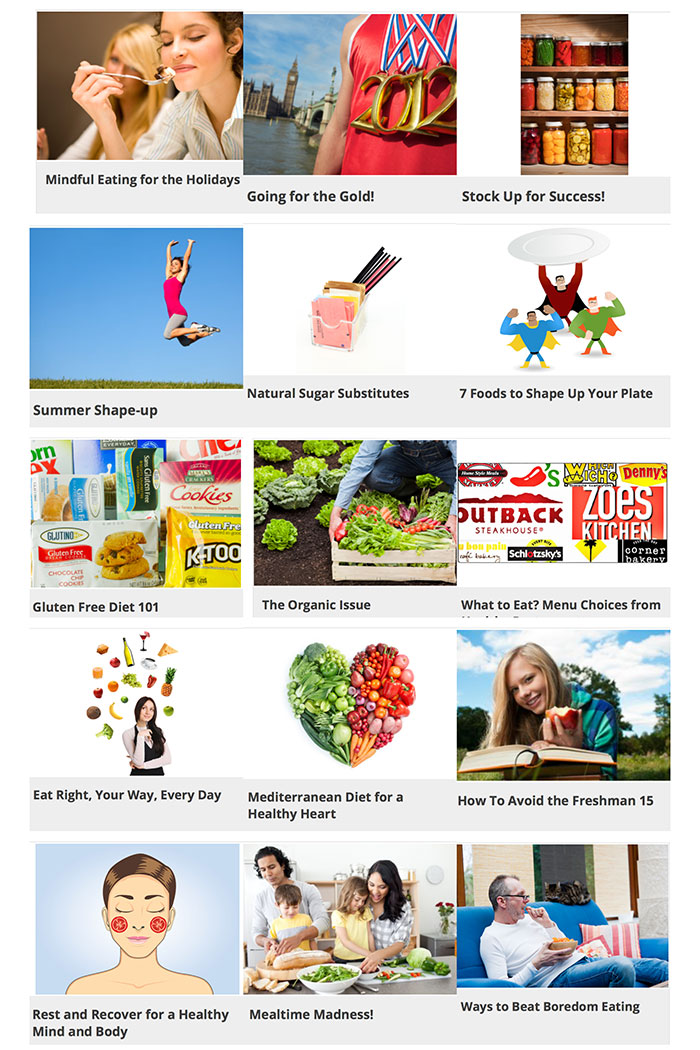Viewport: 700px width, 1050px height.
Task: Open The Organic Issue article
Action: pyautogui.click(x=316, y=605)
